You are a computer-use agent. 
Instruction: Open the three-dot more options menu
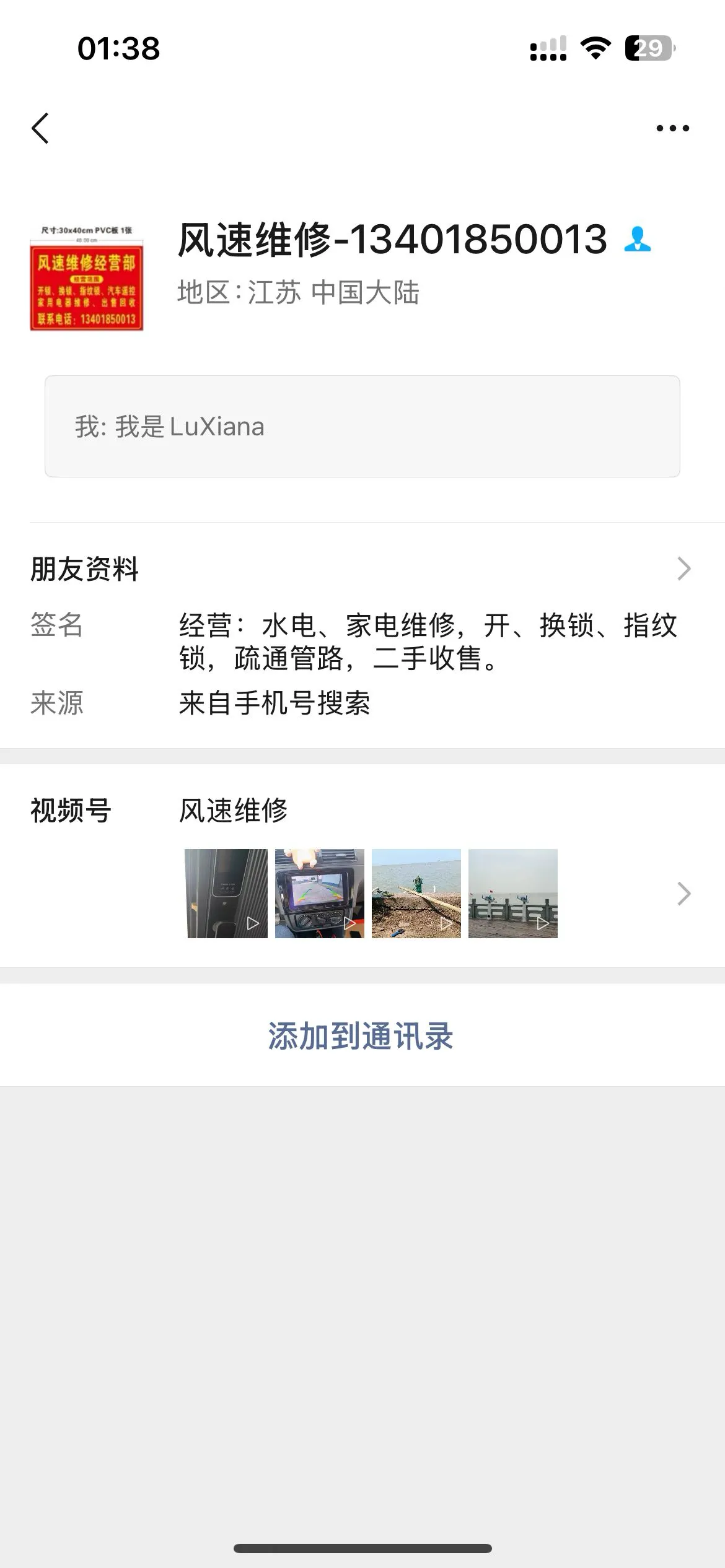[672, 129]
